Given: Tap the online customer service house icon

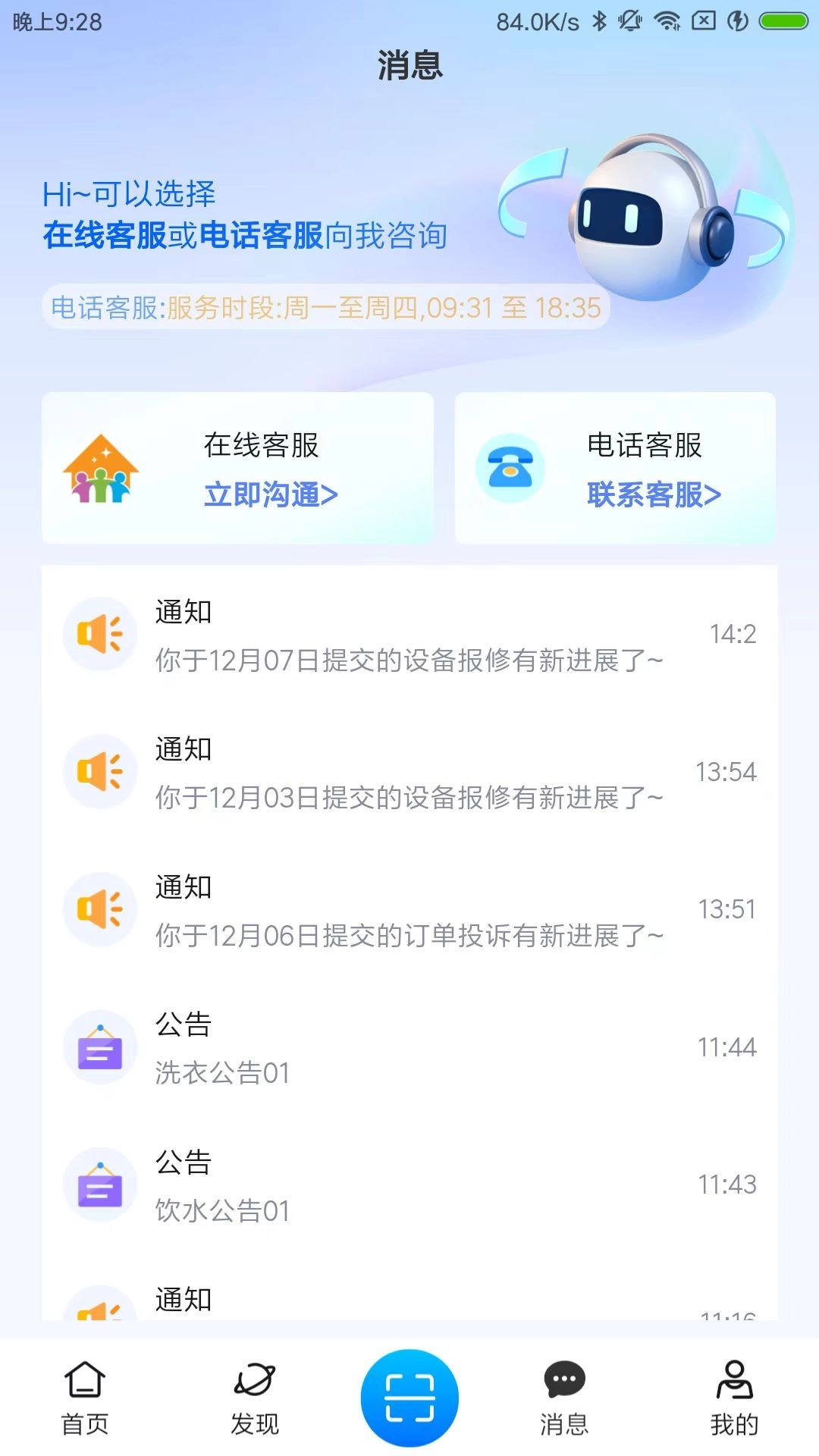Looking at the screenshot, I should coord(99,468).
